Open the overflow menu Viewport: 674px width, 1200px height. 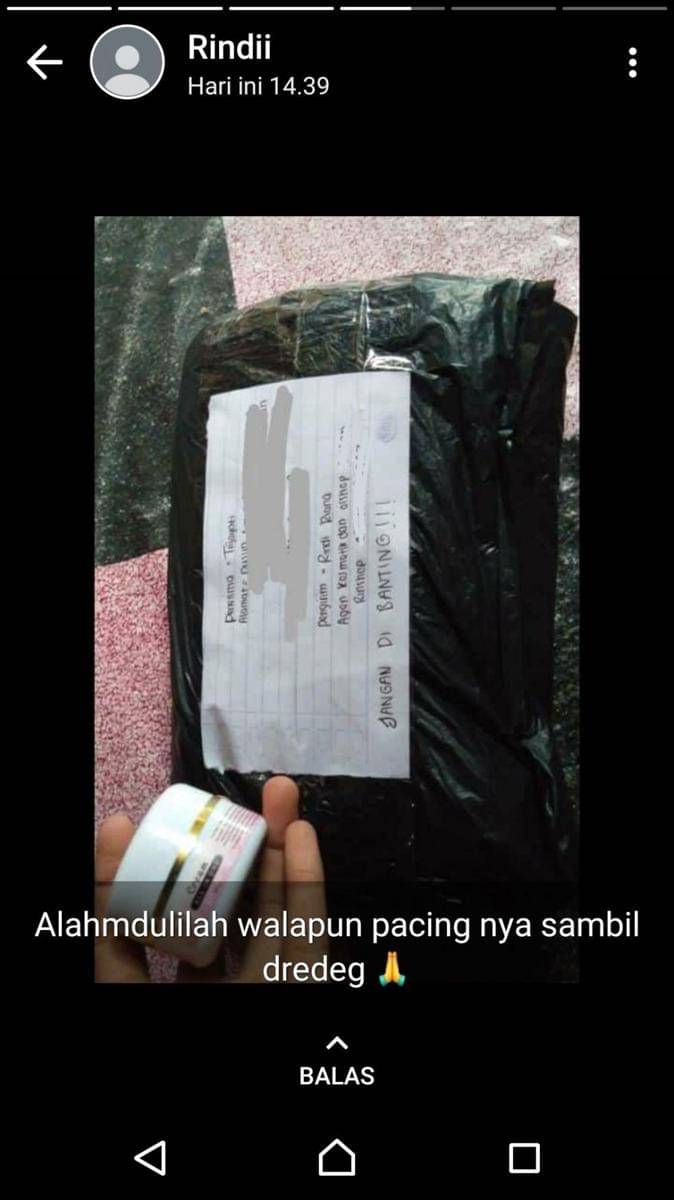632,62
